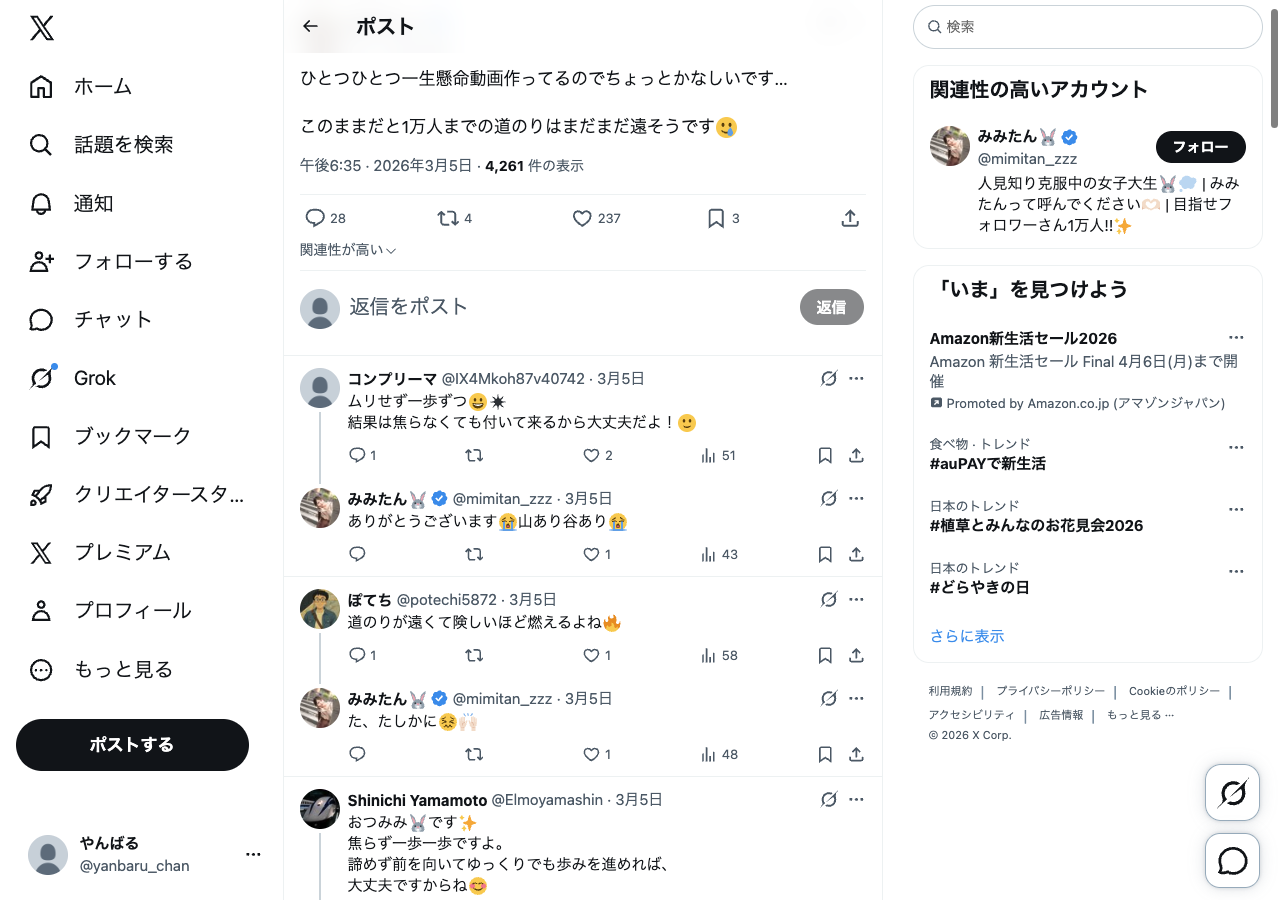Open the ホーム navigation item
Screen dimensions: 1280x900
pos(102,87)
